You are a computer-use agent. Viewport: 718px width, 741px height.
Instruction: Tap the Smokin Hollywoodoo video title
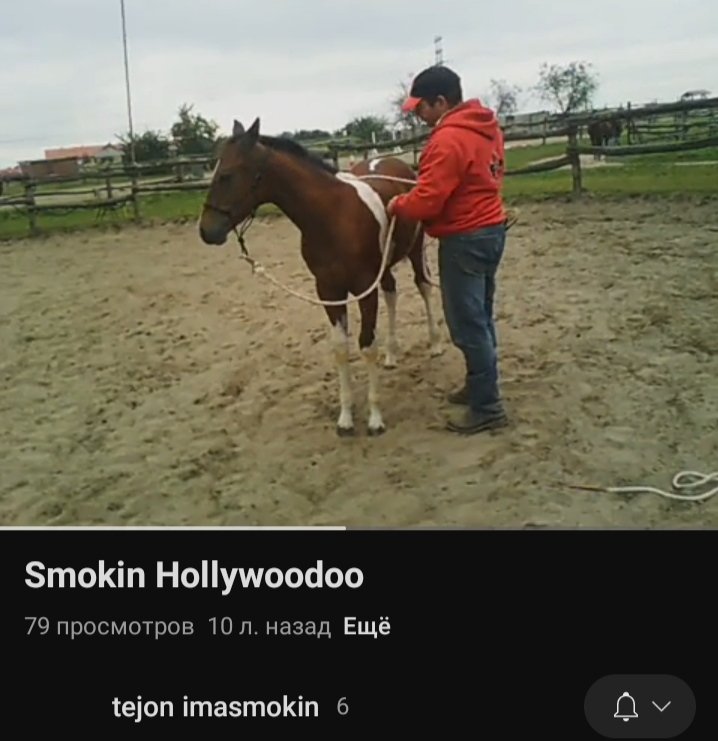[x=194, y=575]
